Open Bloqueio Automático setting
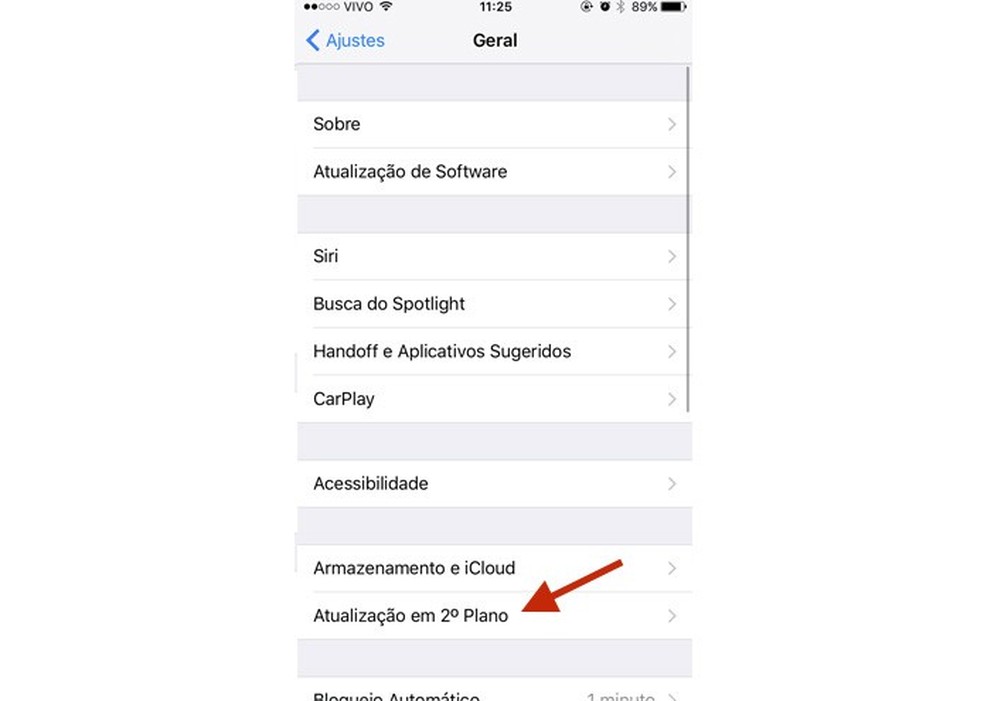The height and width of the screenshot is (701, 984). coord(492,693)
